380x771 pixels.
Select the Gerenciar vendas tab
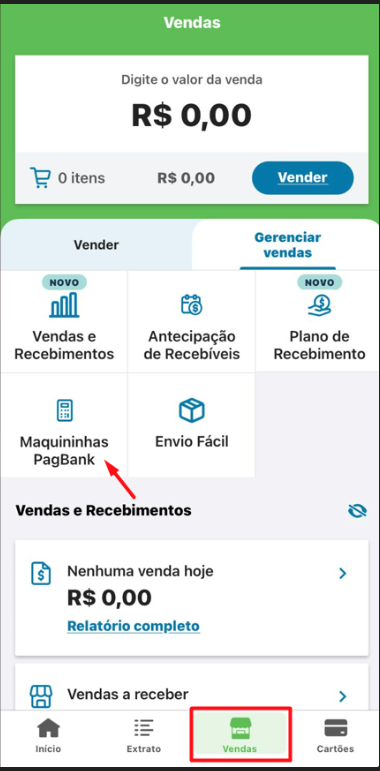[288, 245]
